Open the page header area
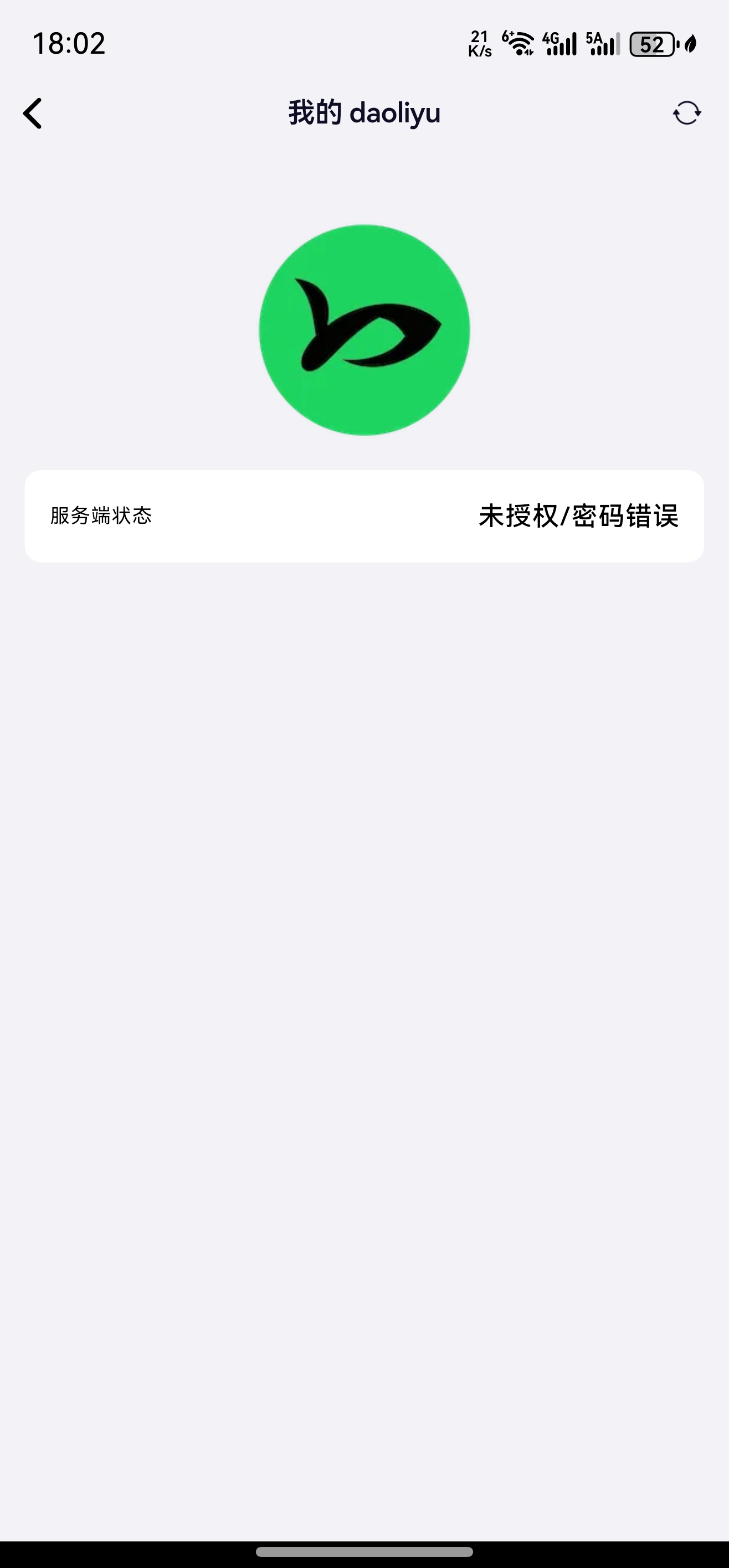 (364, 113)
